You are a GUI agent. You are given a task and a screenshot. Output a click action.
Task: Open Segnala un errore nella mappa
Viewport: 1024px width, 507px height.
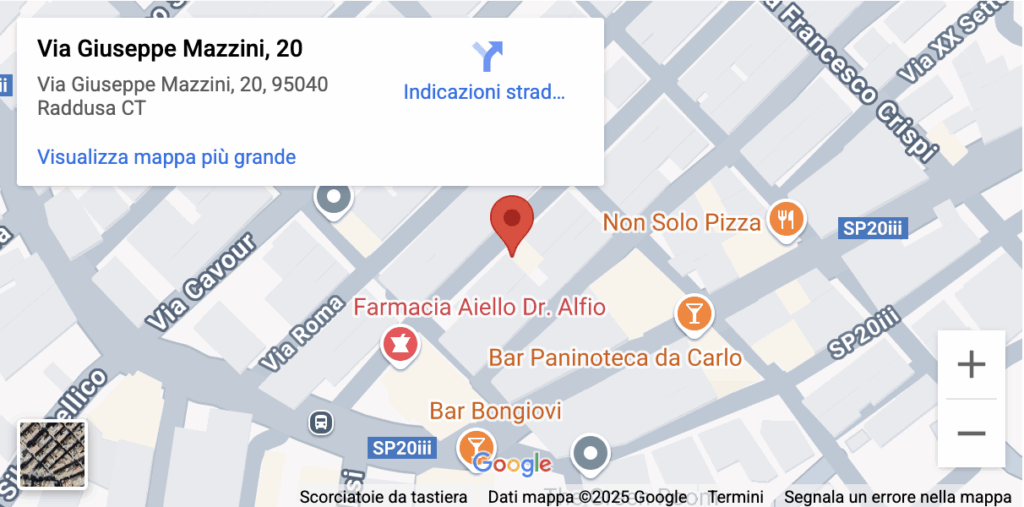click(x=897, y=497)
